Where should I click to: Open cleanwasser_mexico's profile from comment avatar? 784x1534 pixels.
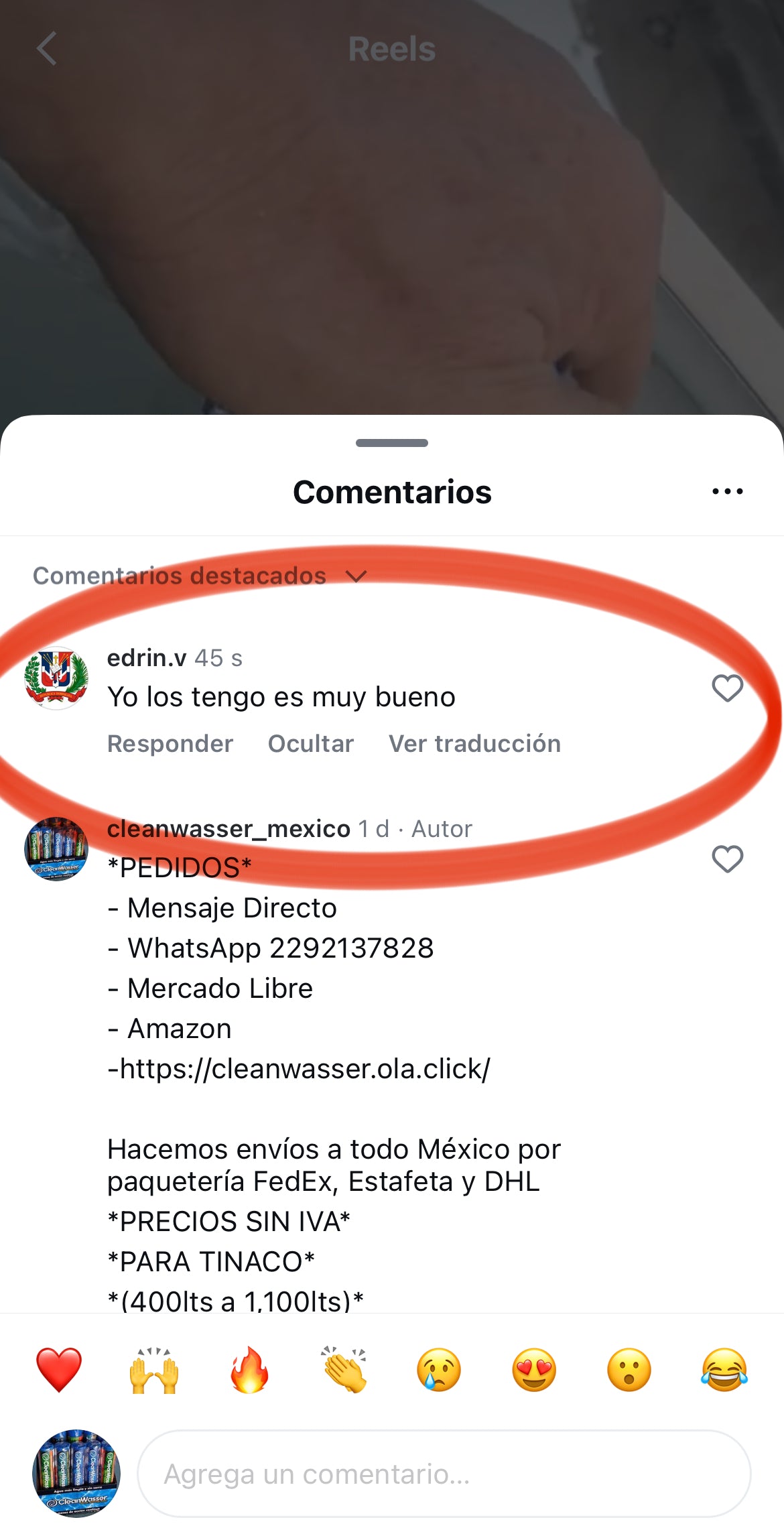56,848
